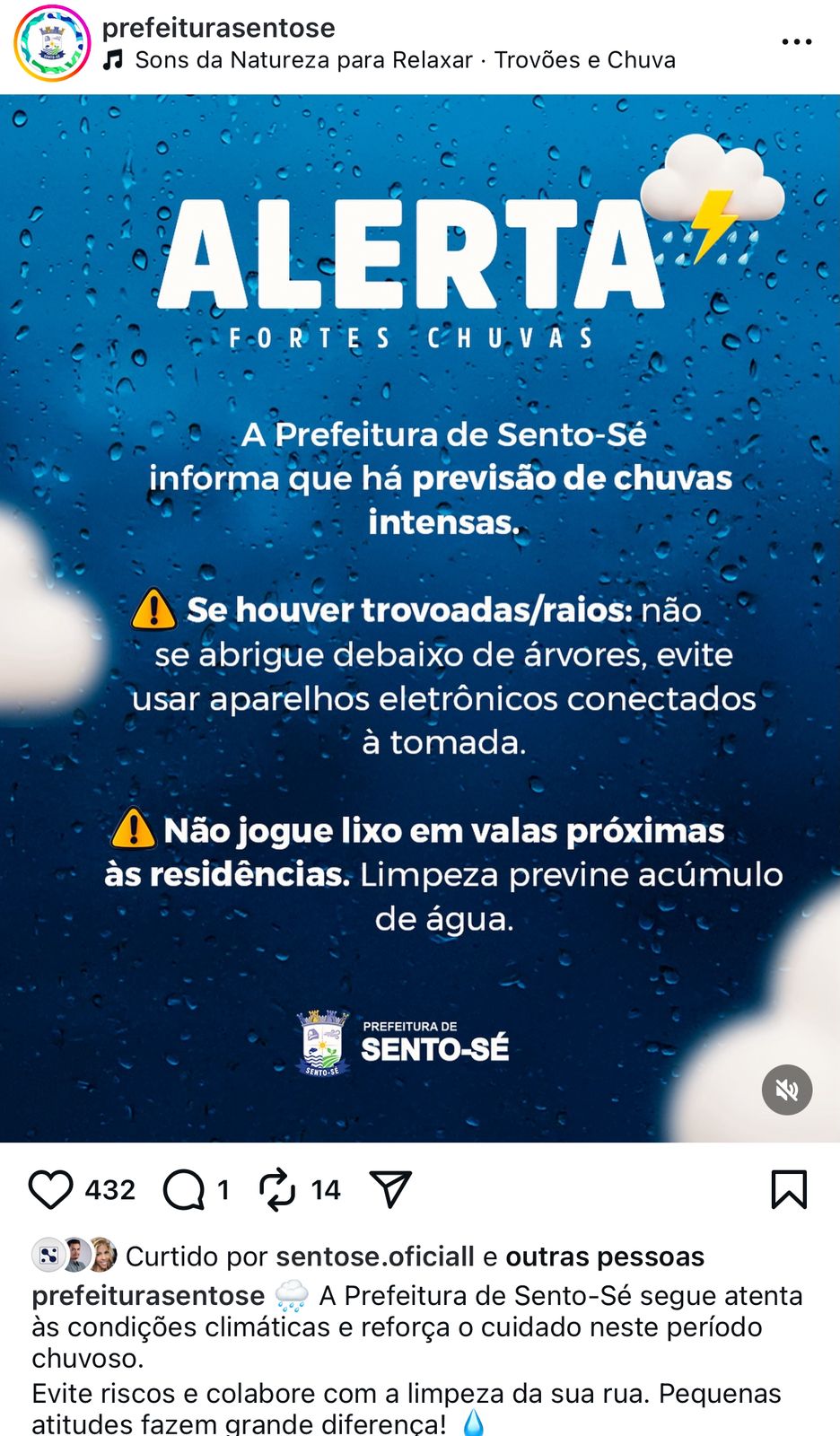Open the prefeiturasentose profile picture
The width and height of the screenshot is (840, 1436).
pos(51,43)
